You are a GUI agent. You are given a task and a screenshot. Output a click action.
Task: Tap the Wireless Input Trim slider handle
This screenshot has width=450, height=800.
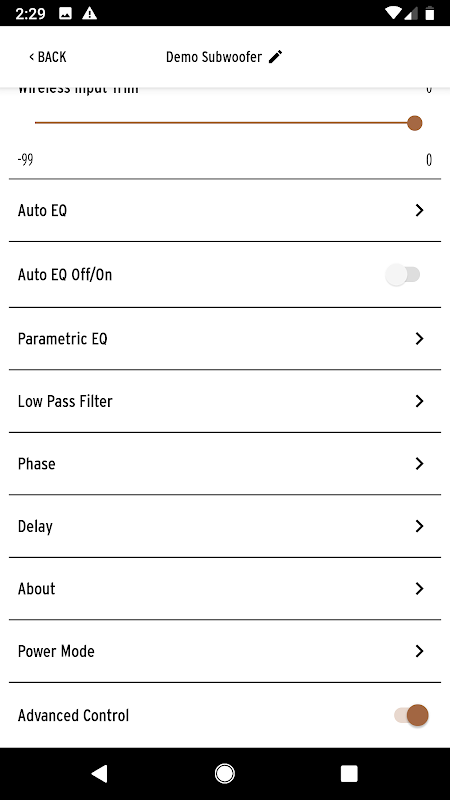click(x=415, y=123)
